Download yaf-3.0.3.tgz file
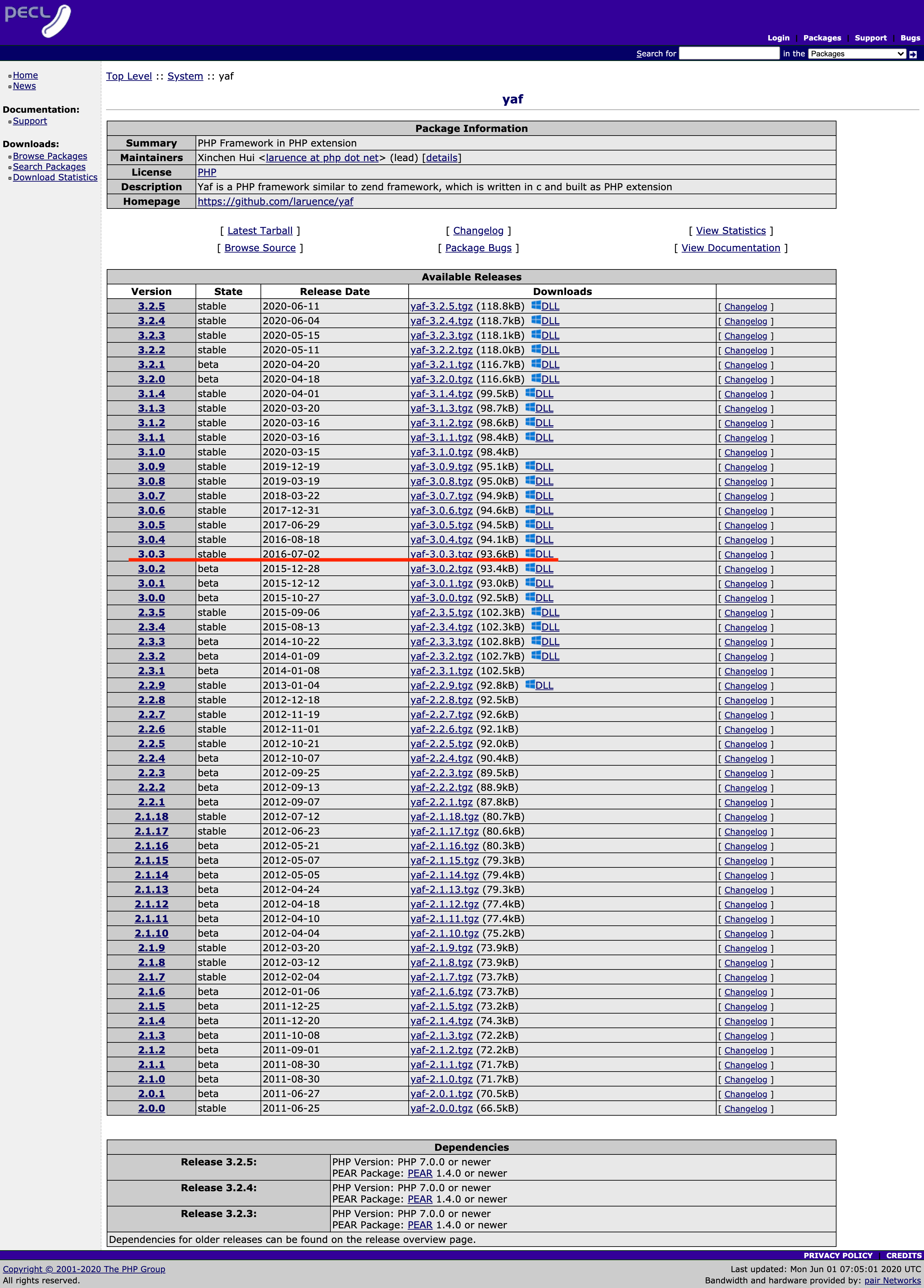The height and width of the screenshot is (1288, 924). point(441,554)
